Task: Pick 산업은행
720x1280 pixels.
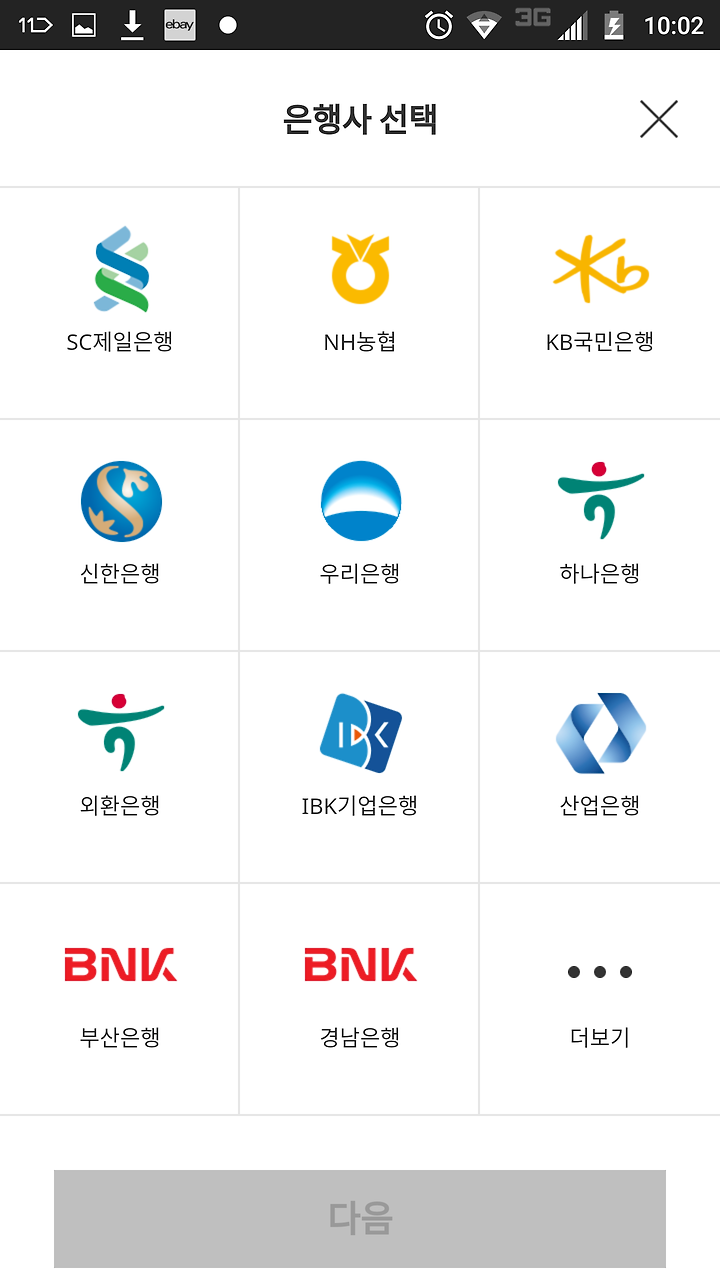Action: (x=600, y=767)
